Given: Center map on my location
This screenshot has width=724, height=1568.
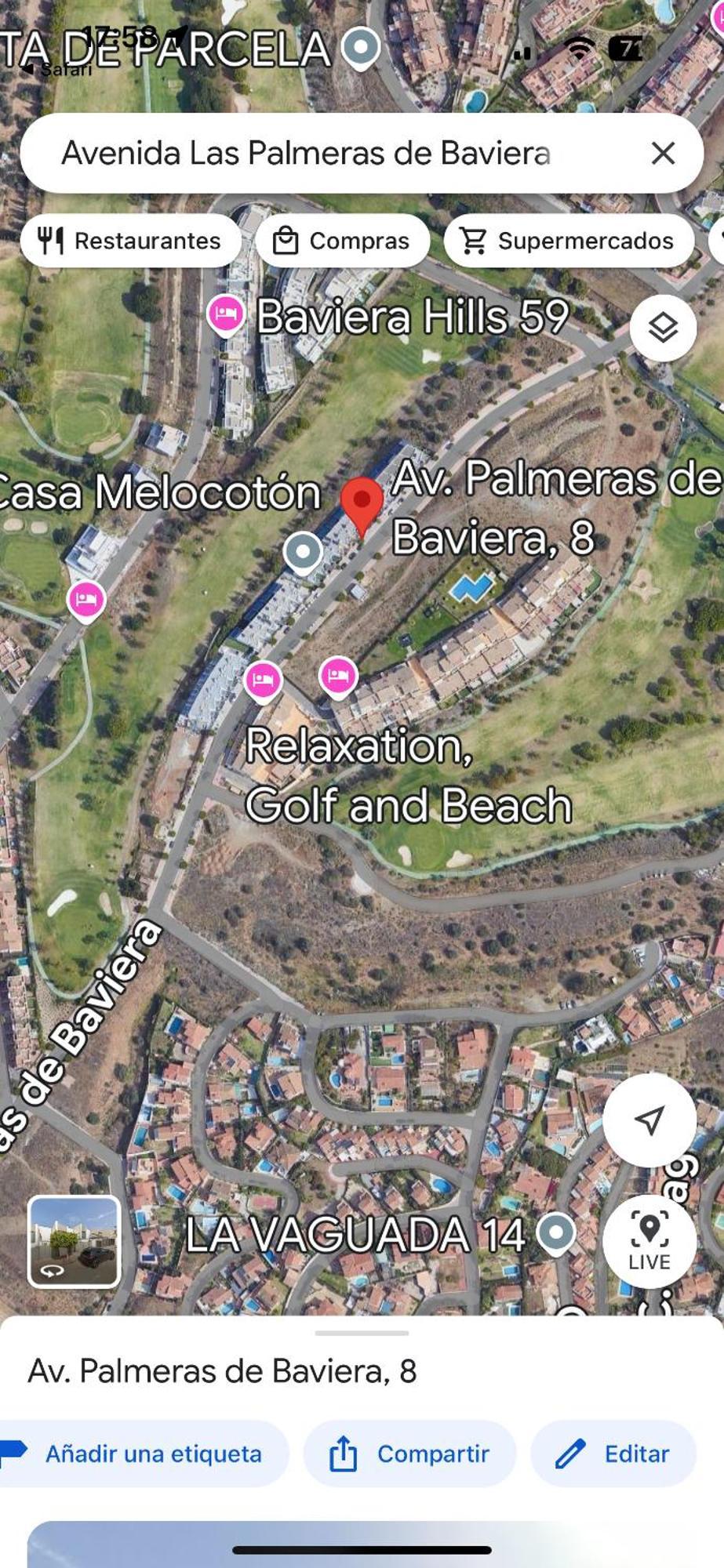Looking at the screenshot, I should [x=649, y=1120].
